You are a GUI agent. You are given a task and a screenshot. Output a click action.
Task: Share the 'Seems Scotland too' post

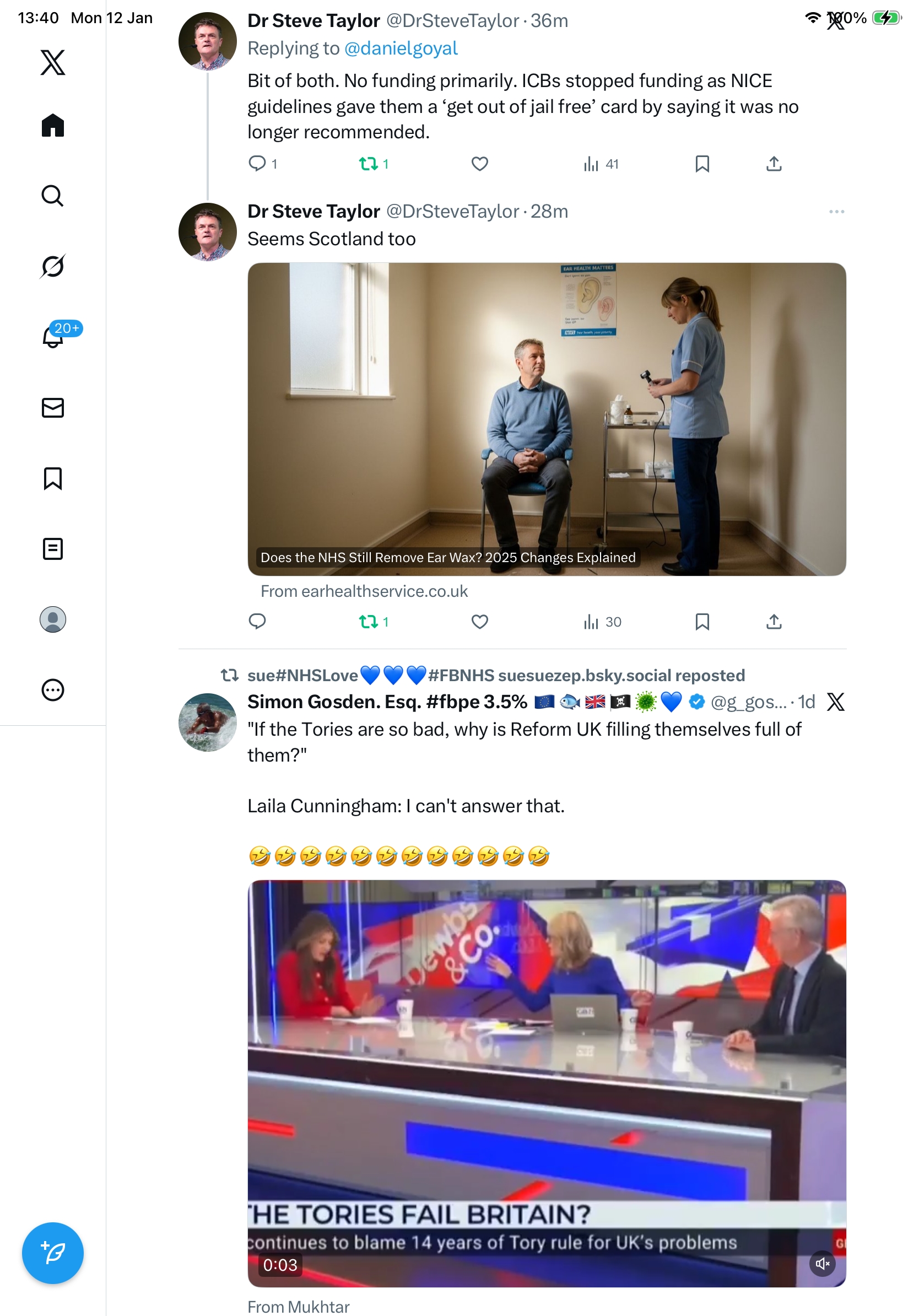[x=774, y=622]
